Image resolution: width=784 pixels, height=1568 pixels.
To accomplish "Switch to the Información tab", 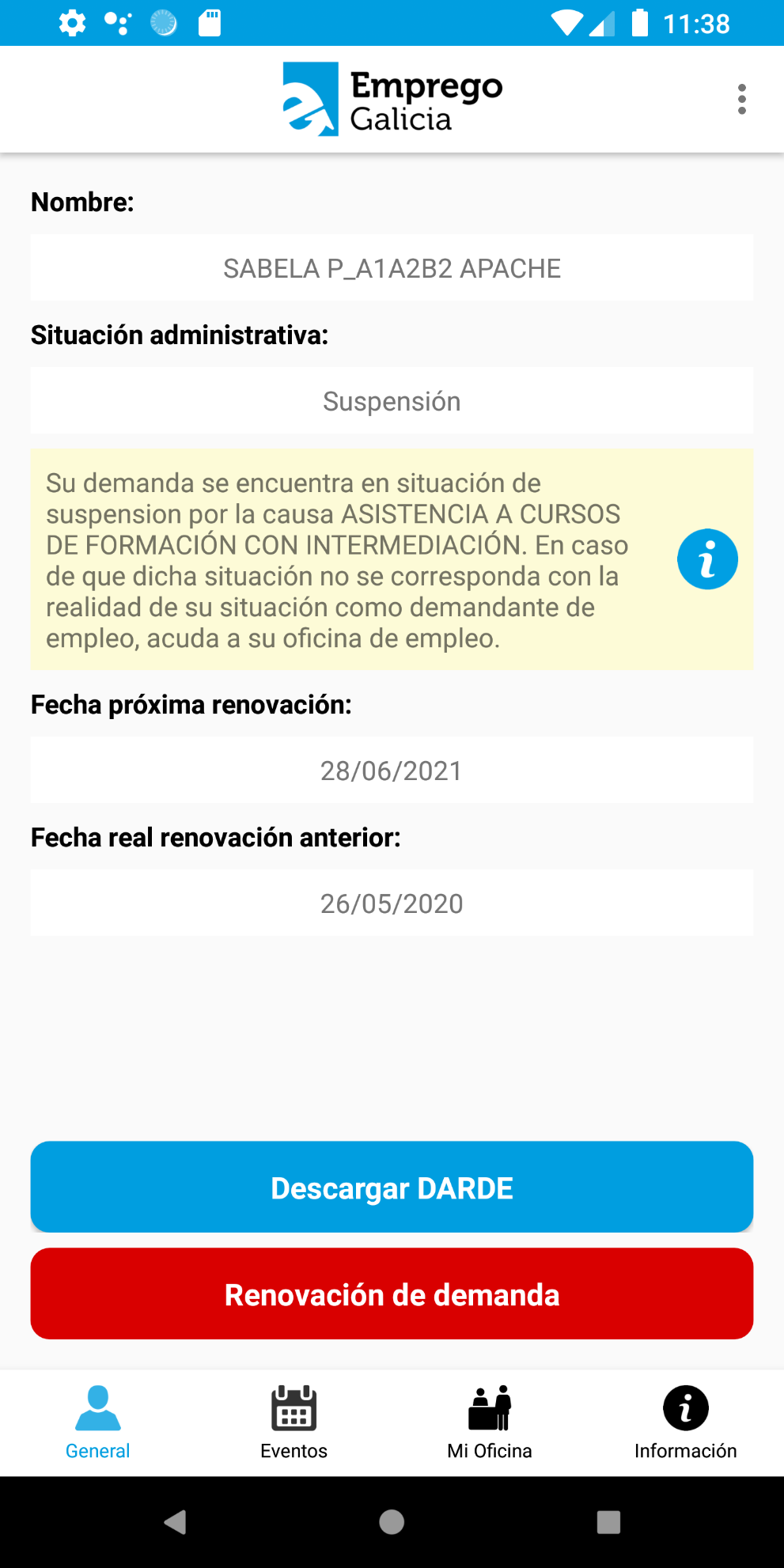I will tap(685, 1424).
